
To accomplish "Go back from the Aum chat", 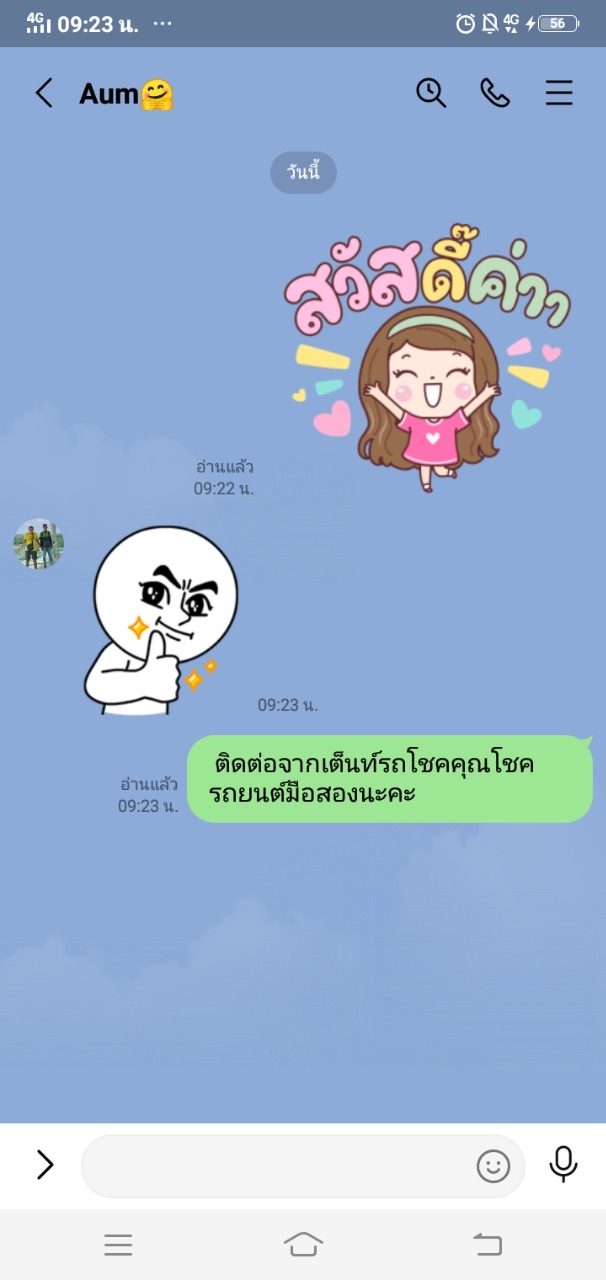I will coord(44,93).
